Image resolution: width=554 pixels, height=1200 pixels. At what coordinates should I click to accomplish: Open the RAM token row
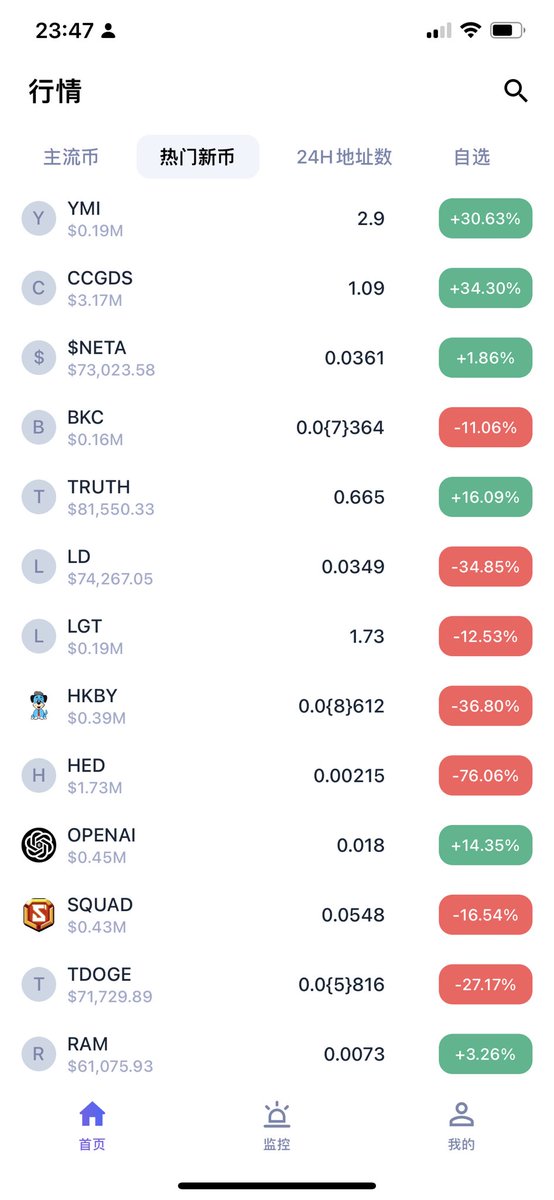point(277,1054)
